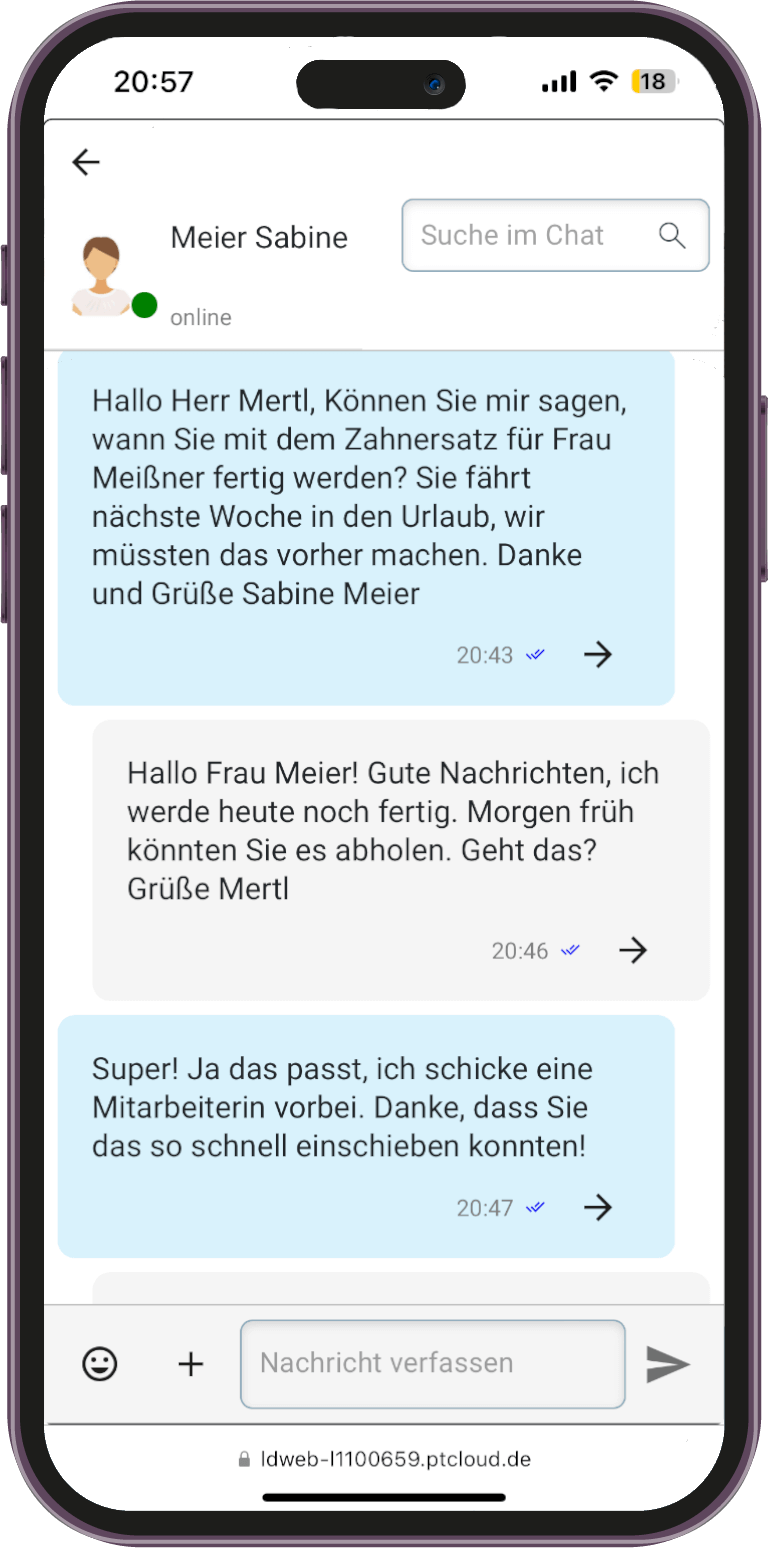This screenshot has height=1548, width=768.
Task: Forward the 20:46 reply from Mertl
Action: pyautogui.click(x=632, y=950)
